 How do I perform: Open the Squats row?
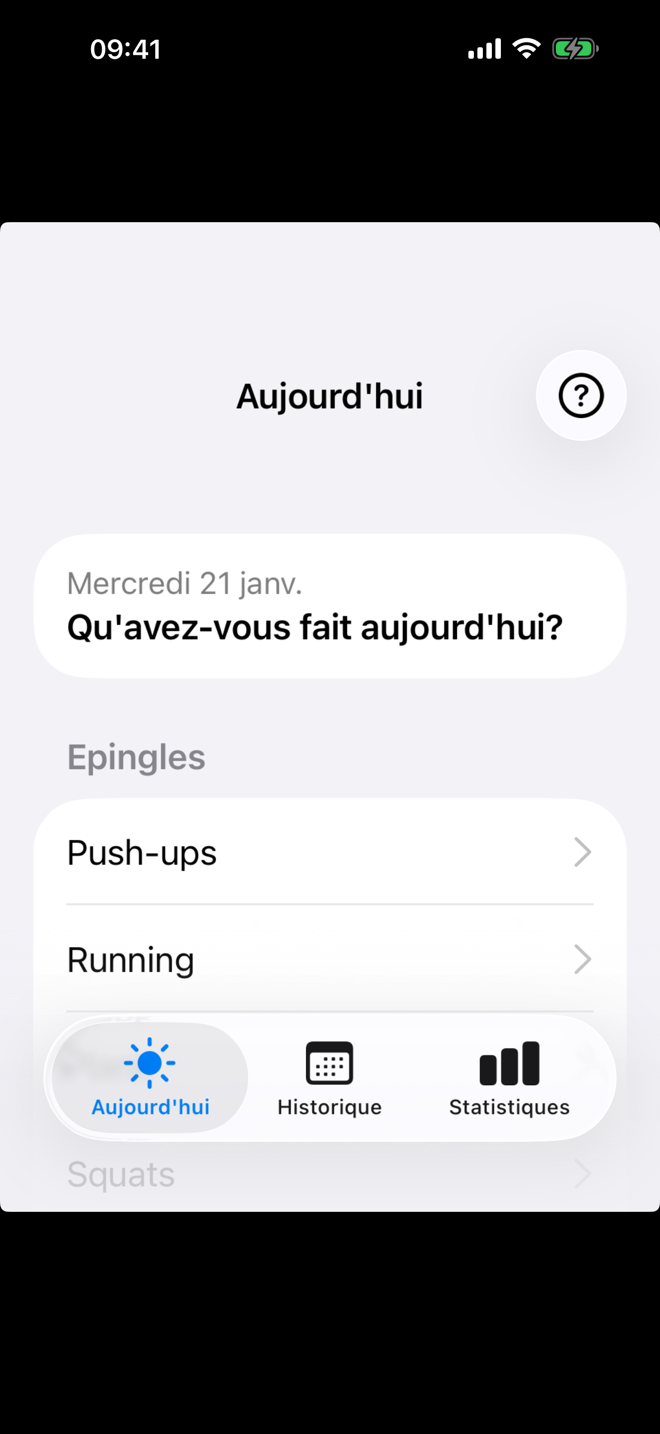click(x=329, y=1175)
